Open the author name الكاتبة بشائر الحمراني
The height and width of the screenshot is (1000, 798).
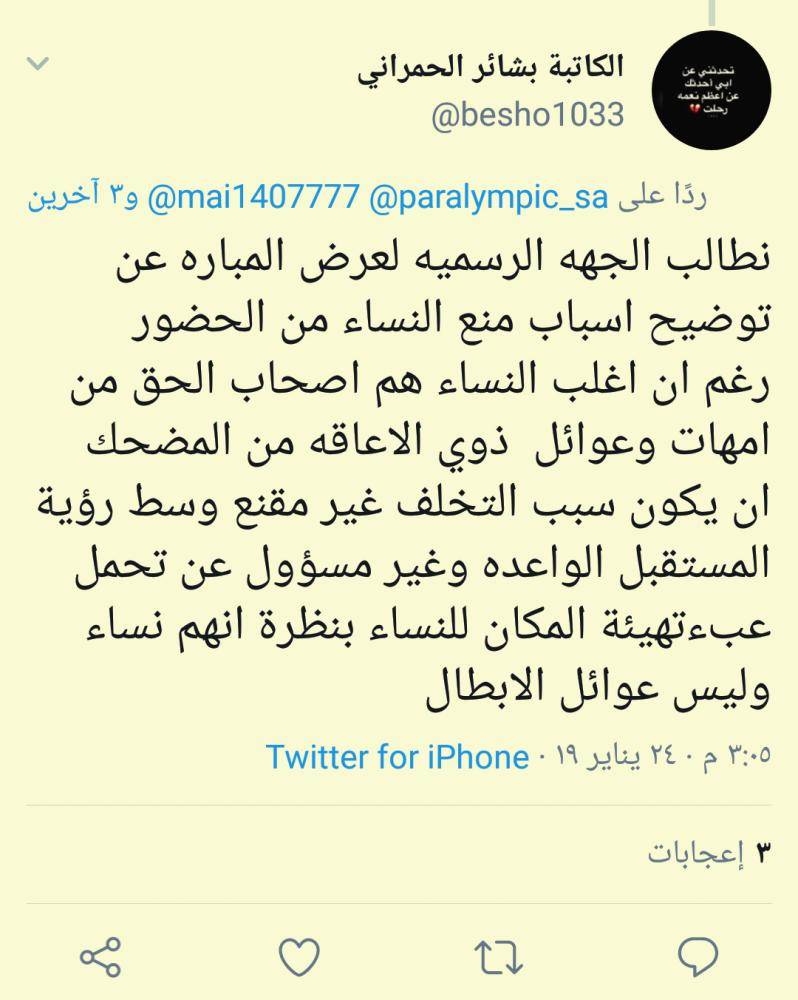click(490, 67)
